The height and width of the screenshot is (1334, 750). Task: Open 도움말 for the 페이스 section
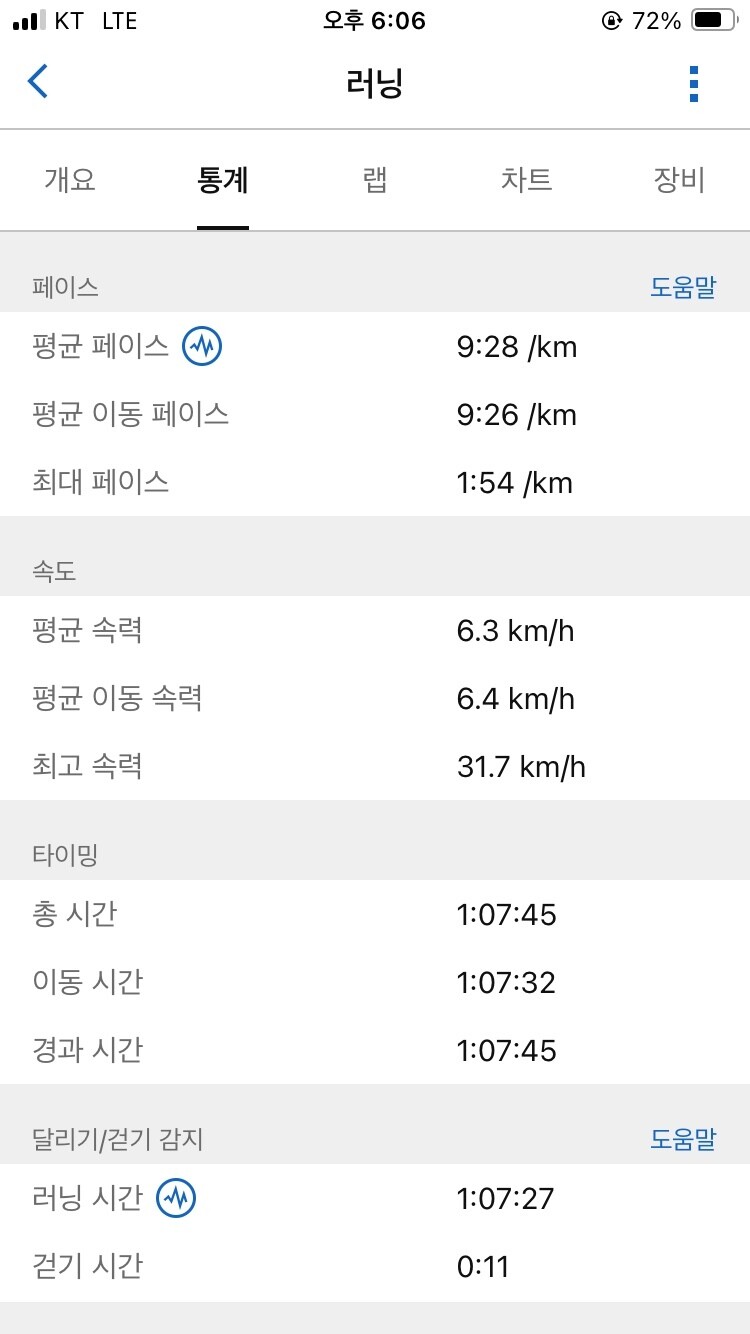coord(684,288)
